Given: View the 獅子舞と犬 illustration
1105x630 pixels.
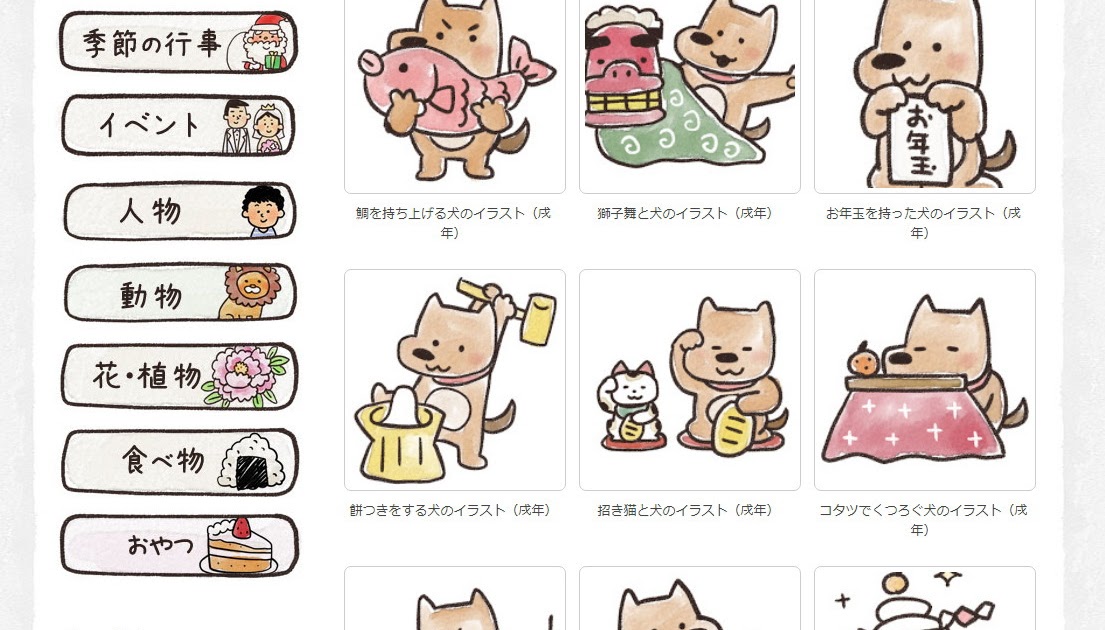Looking at the screenshot, I should [689, 95].
